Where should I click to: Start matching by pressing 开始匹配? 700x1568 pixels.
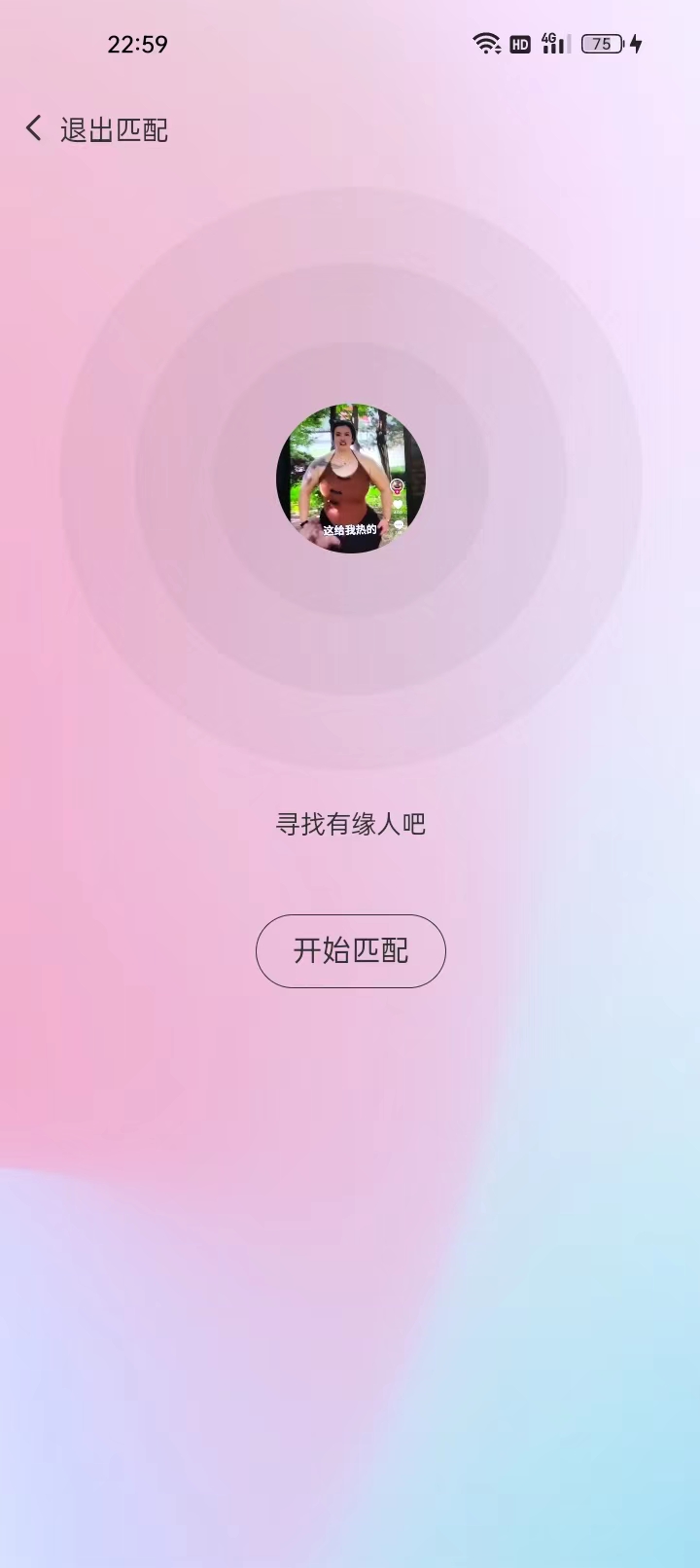[350, 951]
